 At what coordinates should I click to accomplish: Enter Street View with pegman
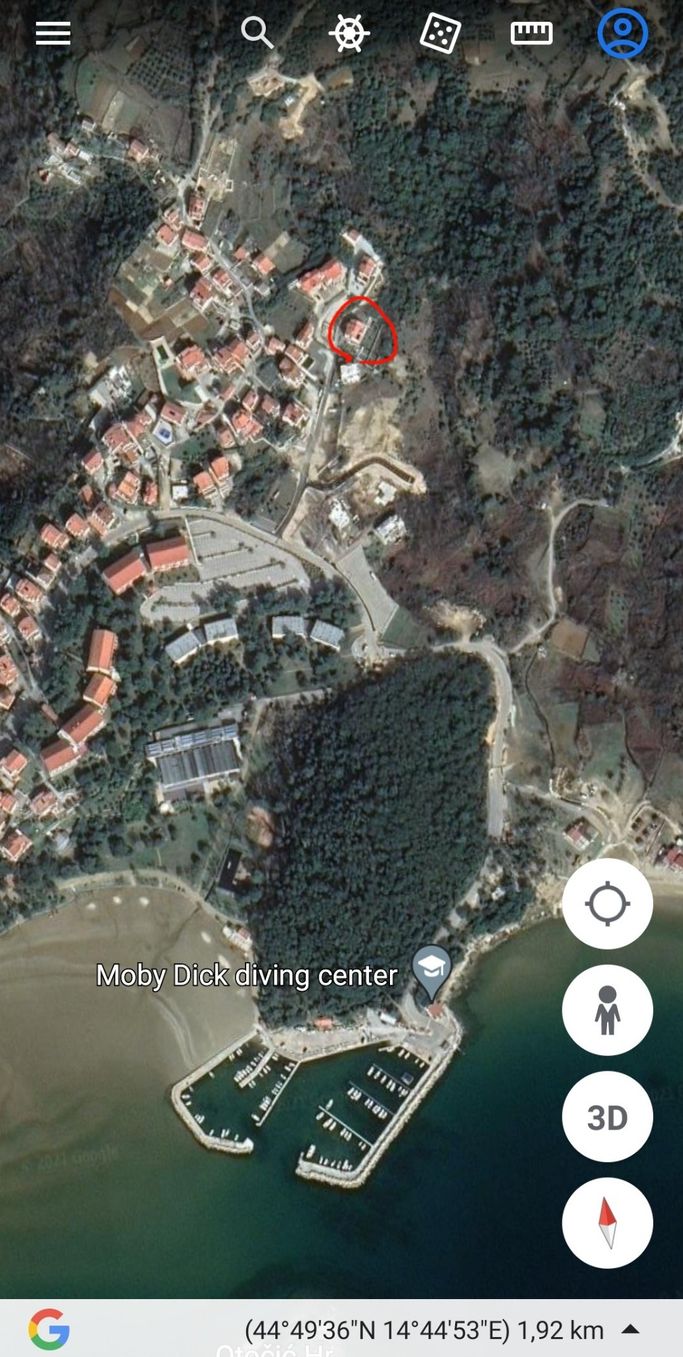coord(607,1010)
